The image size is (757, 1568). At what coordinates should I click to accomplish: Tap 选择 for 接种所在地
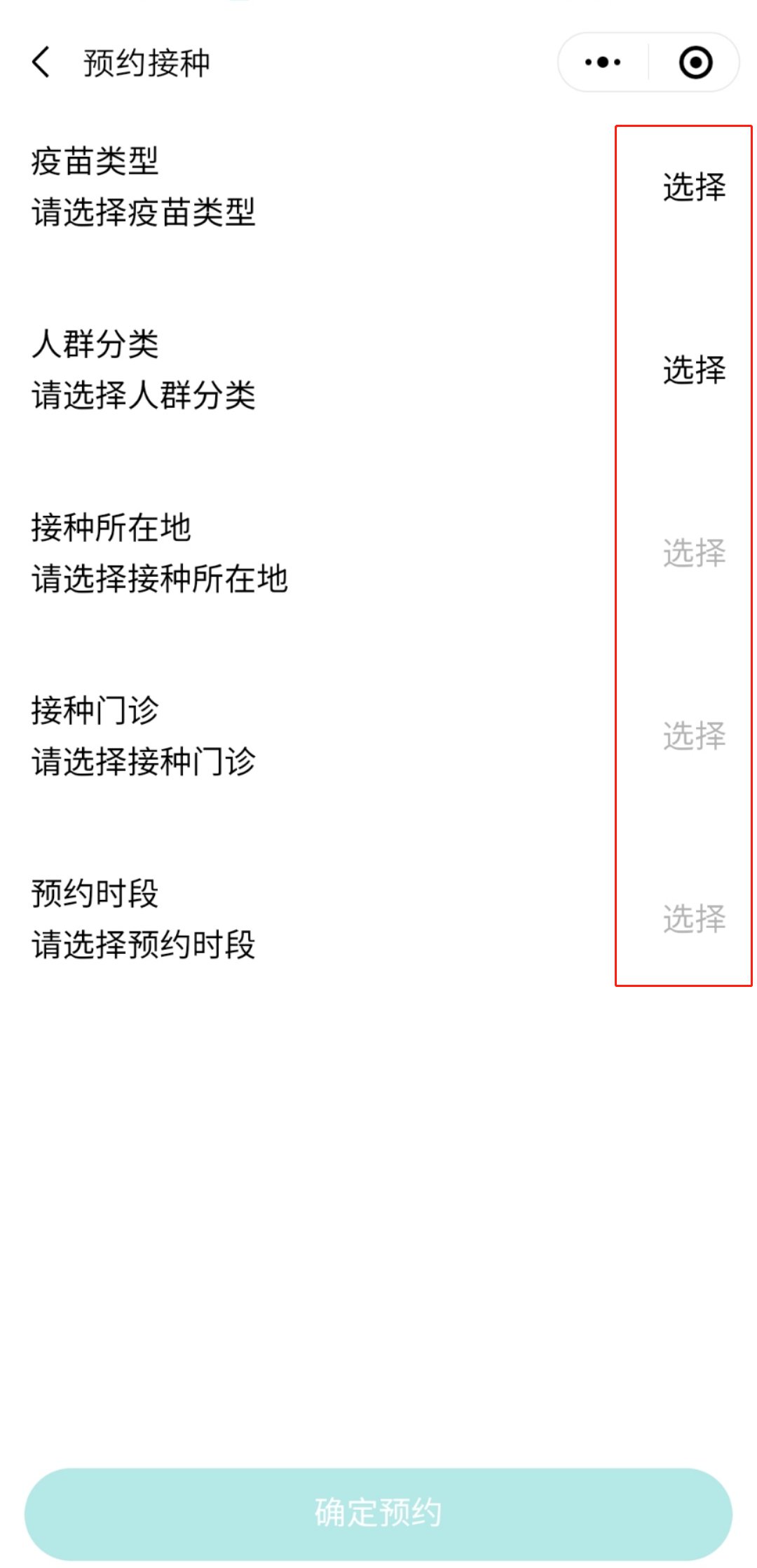coord(694,553)
